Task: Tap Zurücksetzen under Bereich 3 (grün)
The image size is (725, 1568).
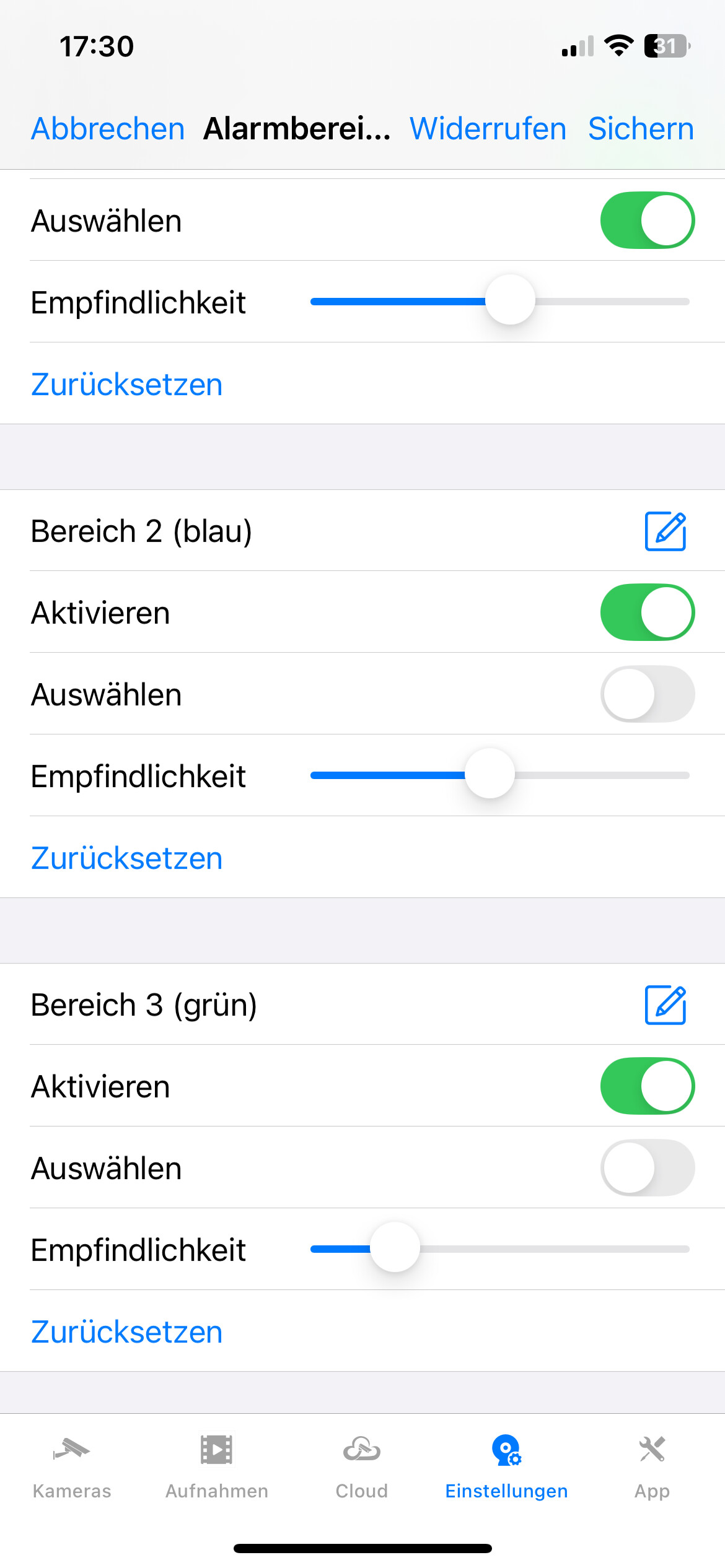Action: (x=127, y=1331)
